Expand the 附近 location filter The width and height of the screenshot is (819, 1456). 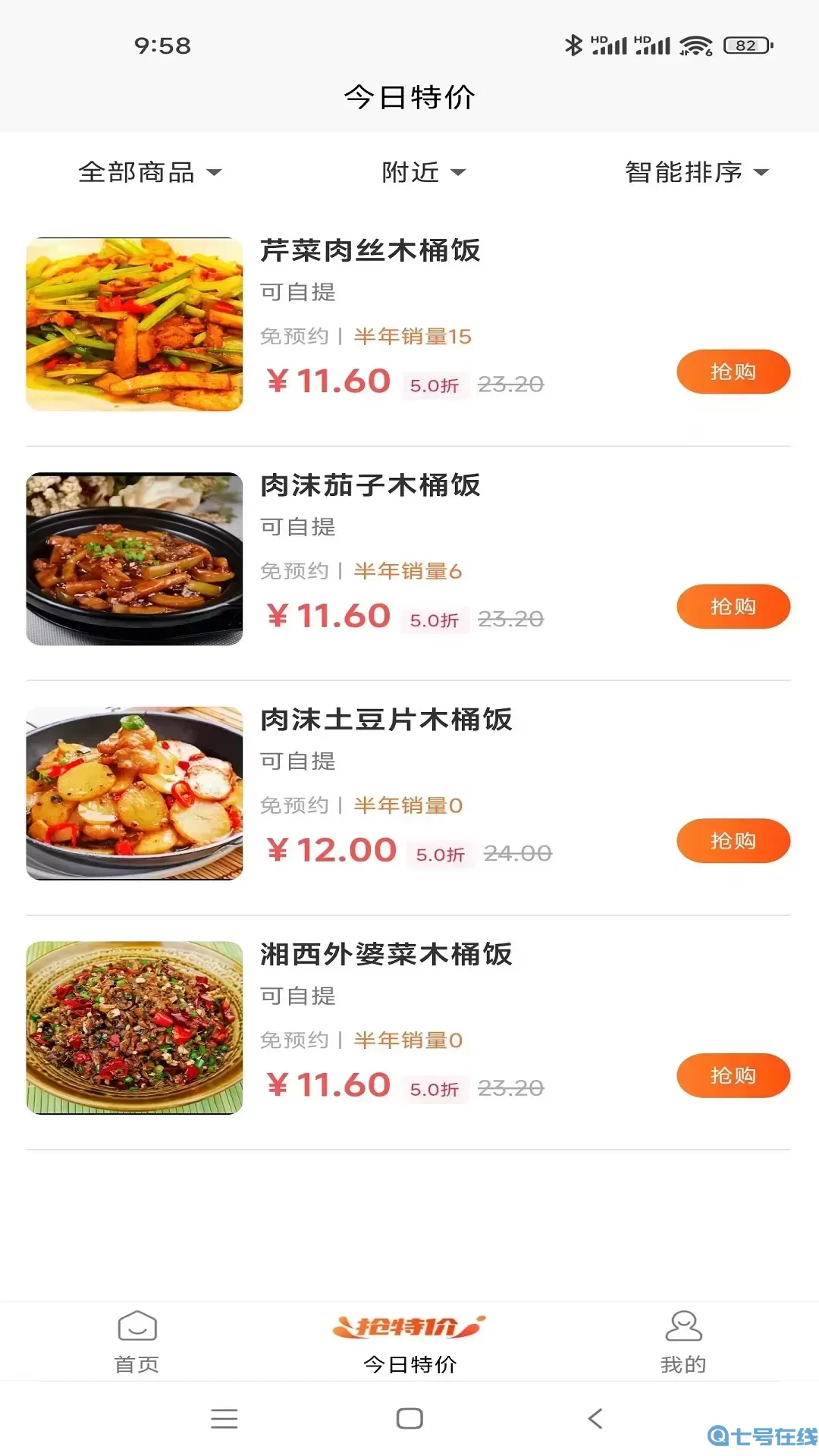click(422, 173)
